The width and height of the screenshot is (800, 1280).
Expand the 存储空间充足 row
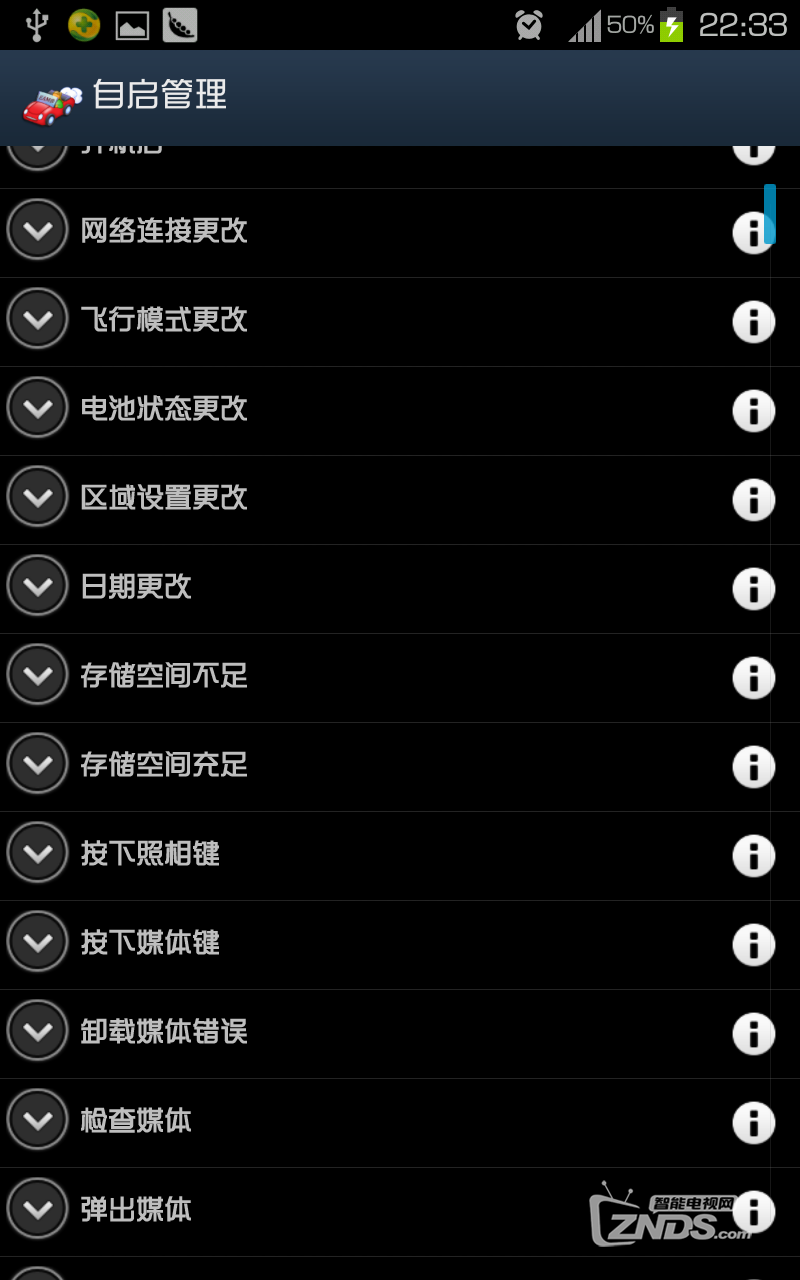38,765
